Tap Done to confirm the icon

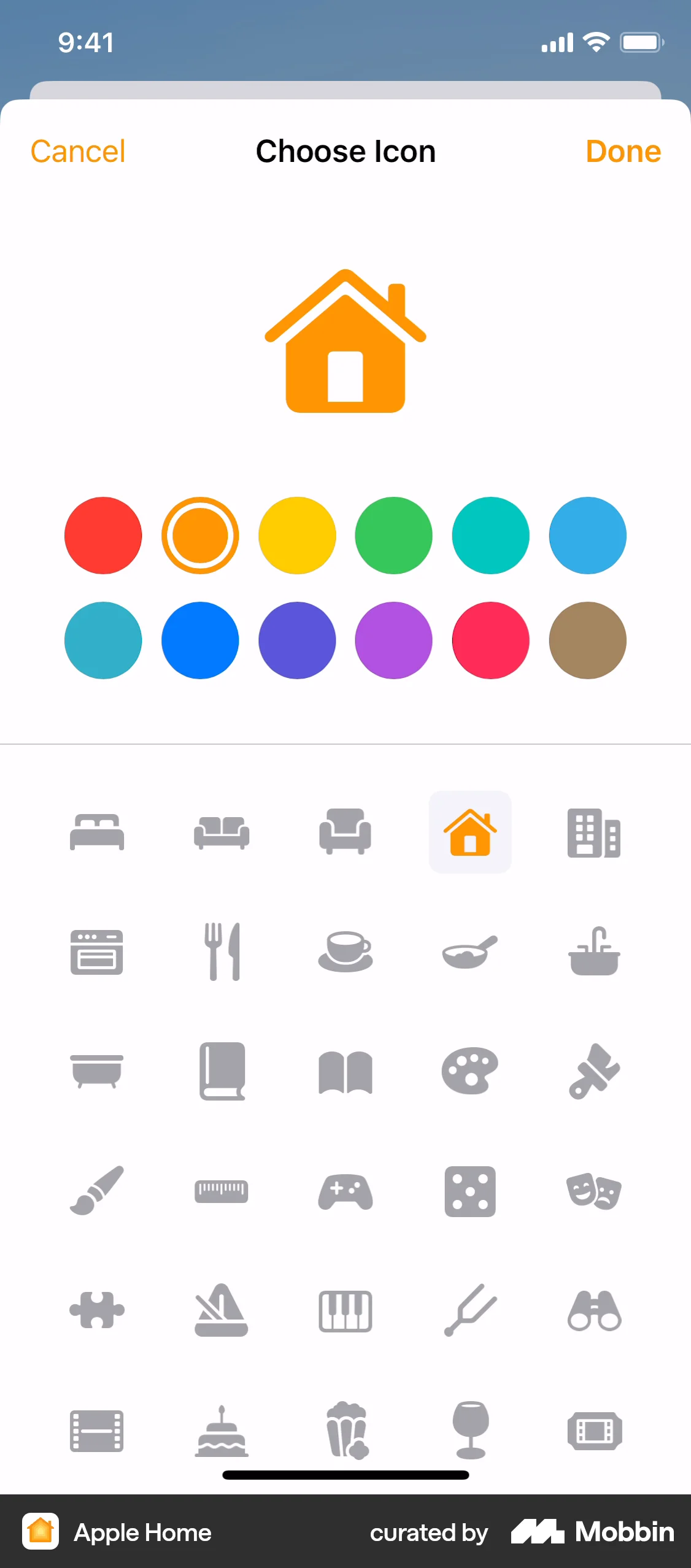pos(623,151)
